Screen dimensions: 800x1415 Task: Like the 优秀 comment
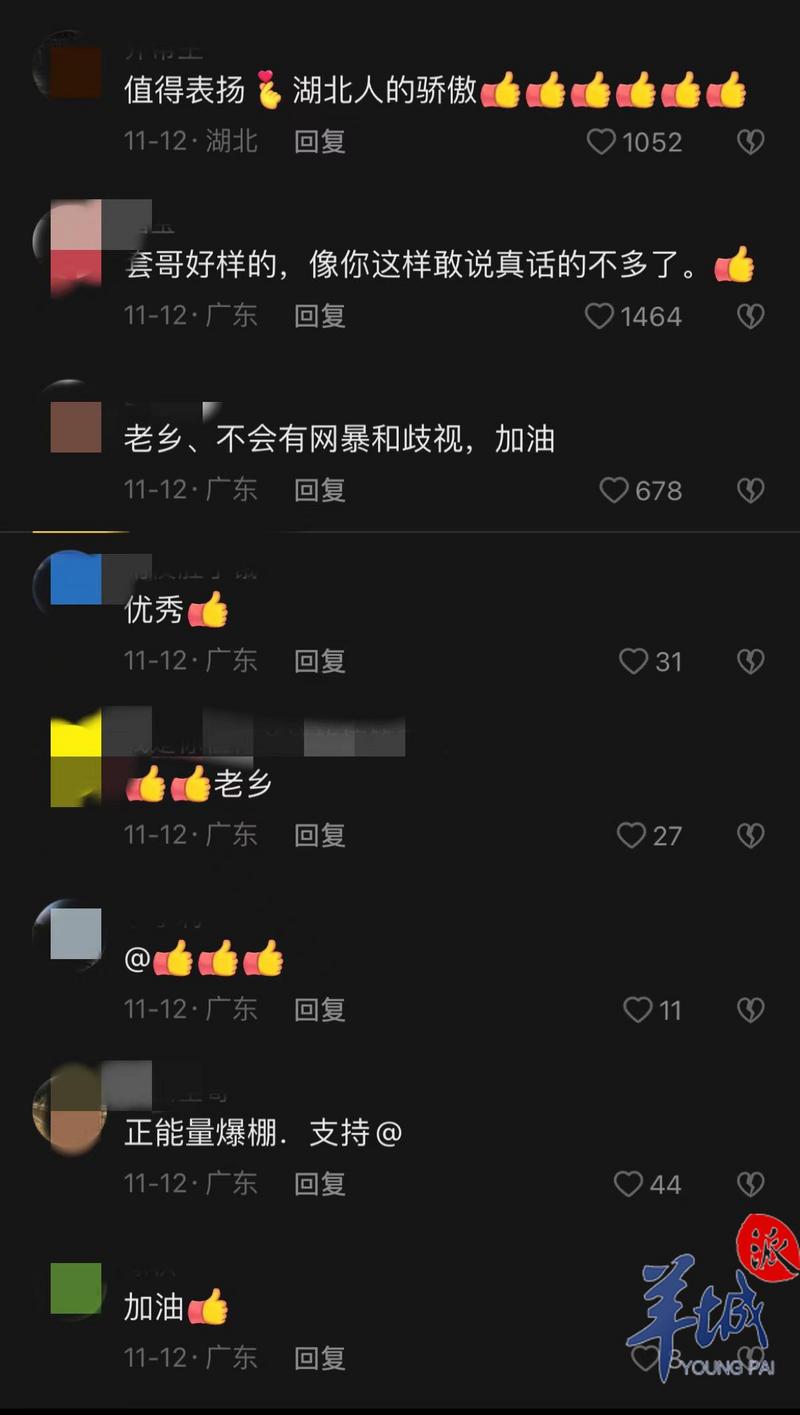point(633,661)
